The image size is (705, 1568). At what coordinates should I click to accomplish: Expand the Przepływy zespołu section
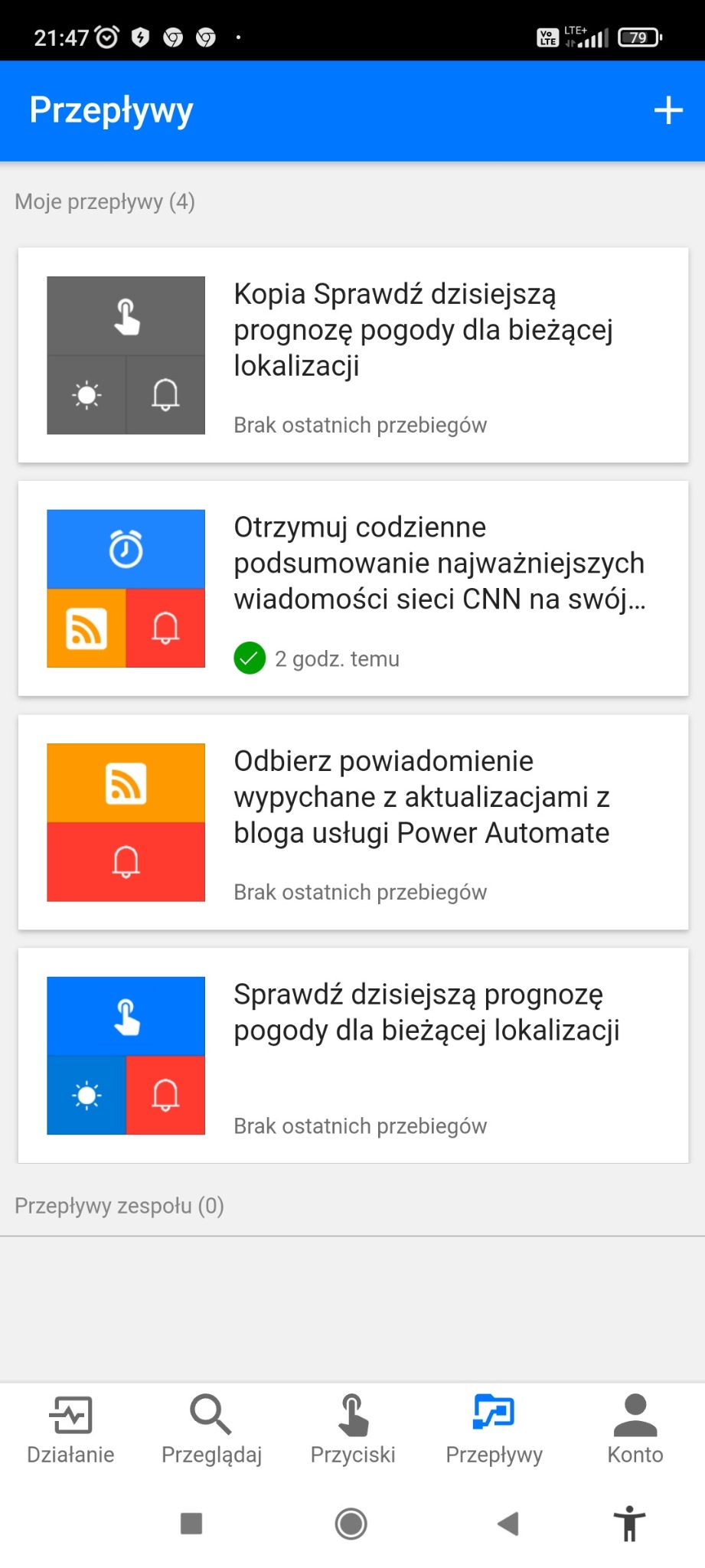118,1205
